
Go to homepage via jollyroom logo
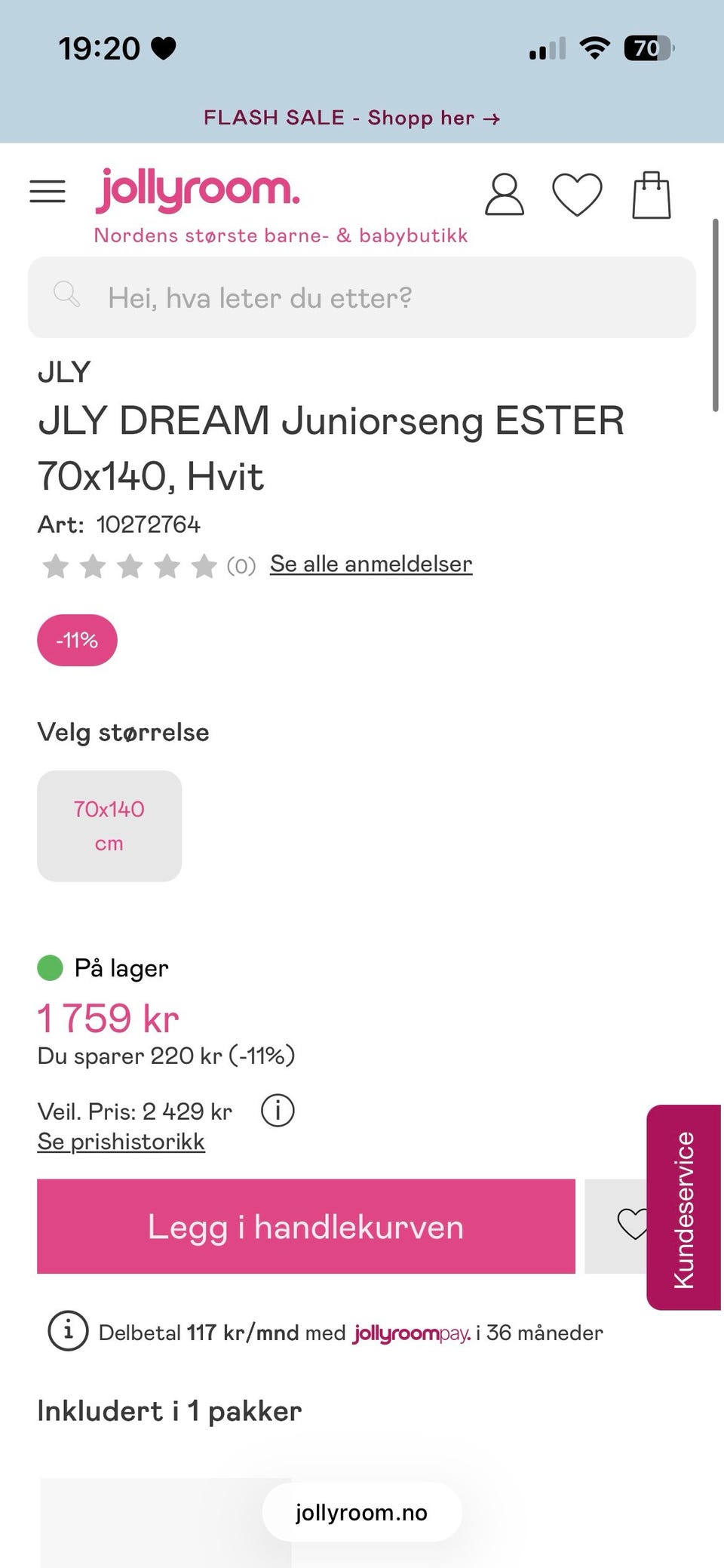[x=198, y=189]
